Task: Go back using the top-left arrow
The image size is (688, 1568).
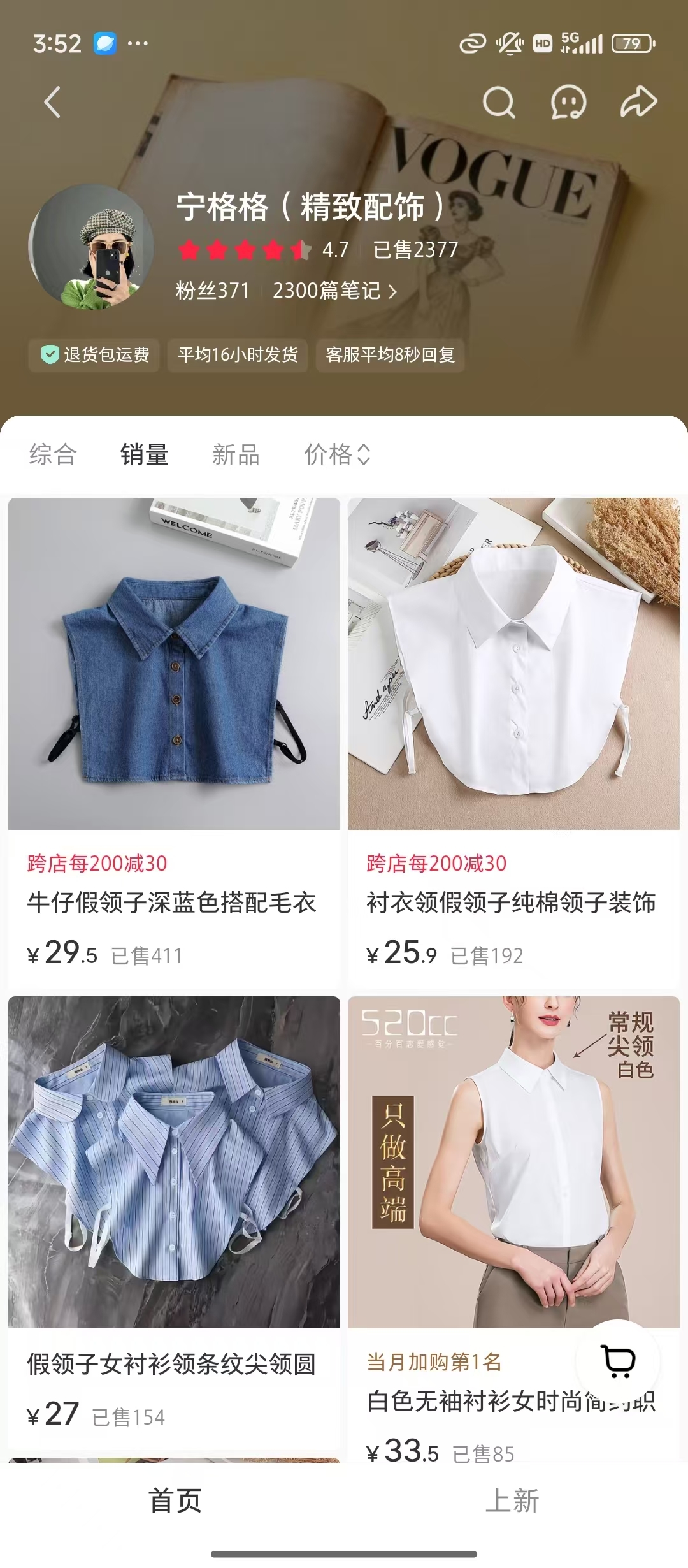Action: tap(53, 102)
